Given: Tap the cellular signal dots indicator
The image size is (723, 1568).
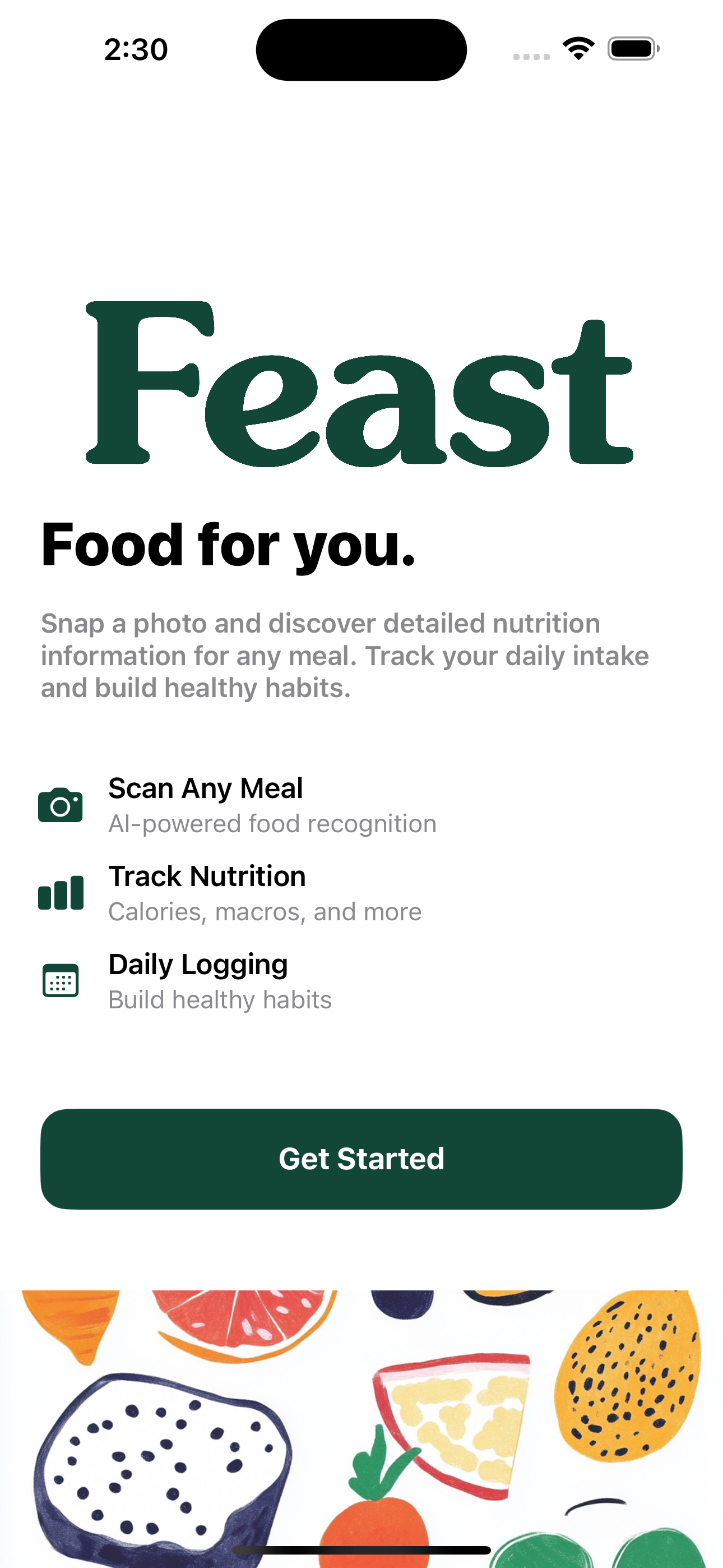Looking at the screenshot, I should [531, 56].
